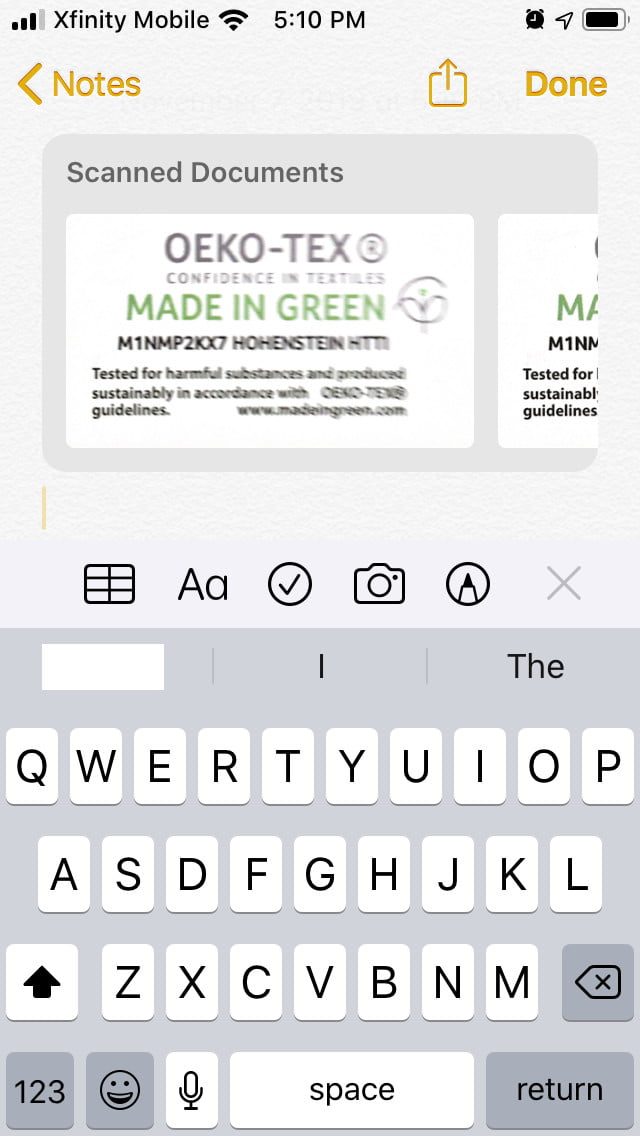Tap the shift key
Viewport: 640px width, 1136px height.
pos(41,983)
